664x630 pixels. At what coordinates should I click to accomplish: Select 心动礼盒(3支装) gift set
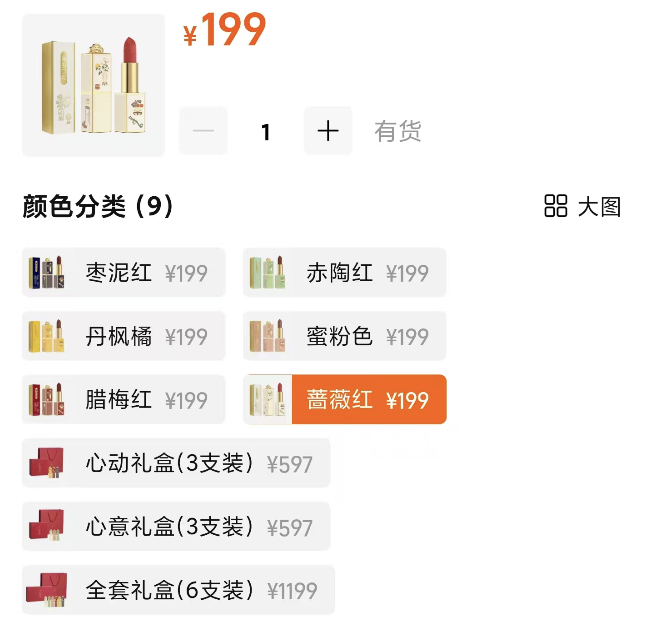(175, 463)
